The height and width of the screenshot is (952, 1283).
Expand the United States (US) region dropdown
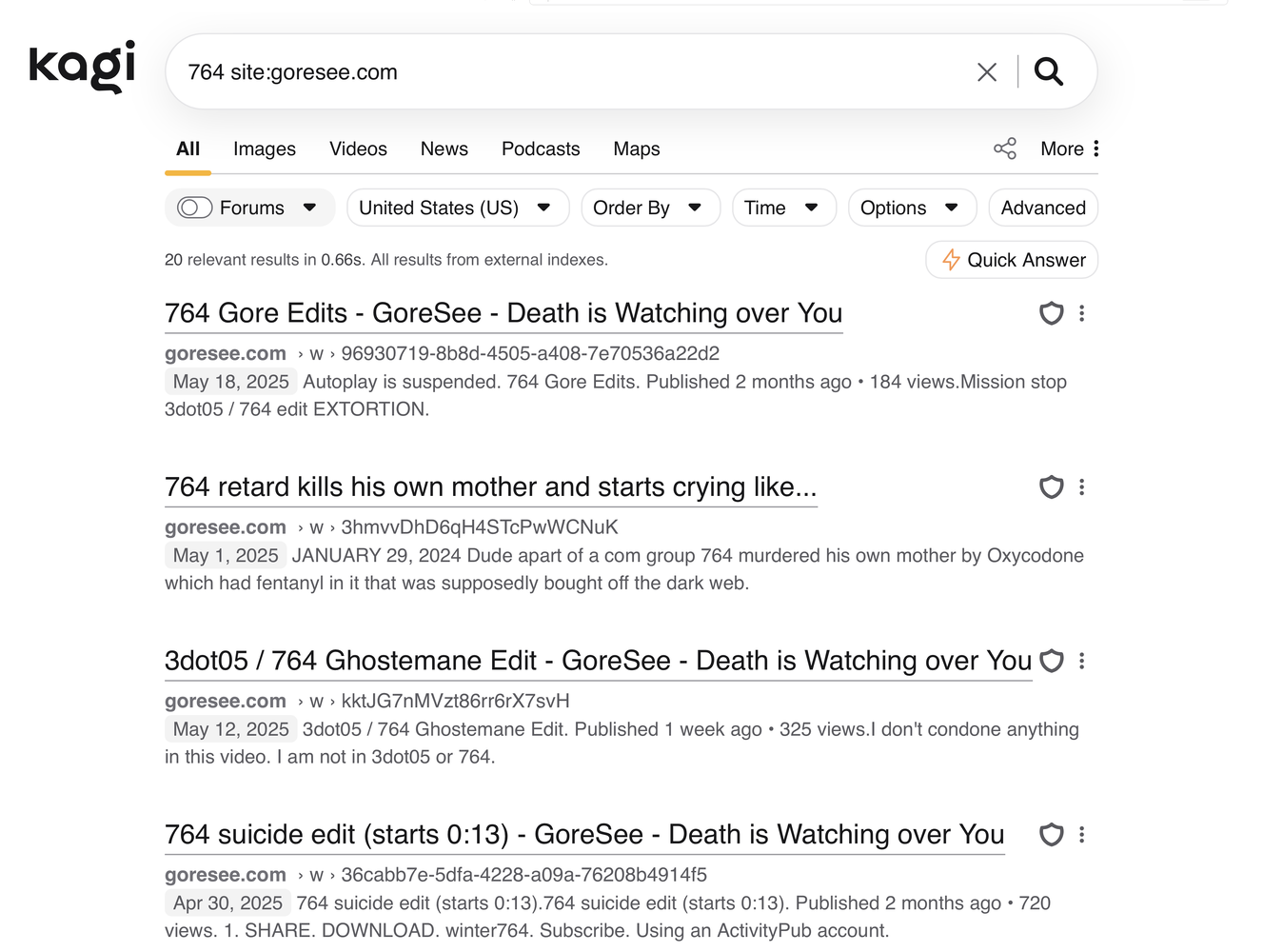pos(458,208)
